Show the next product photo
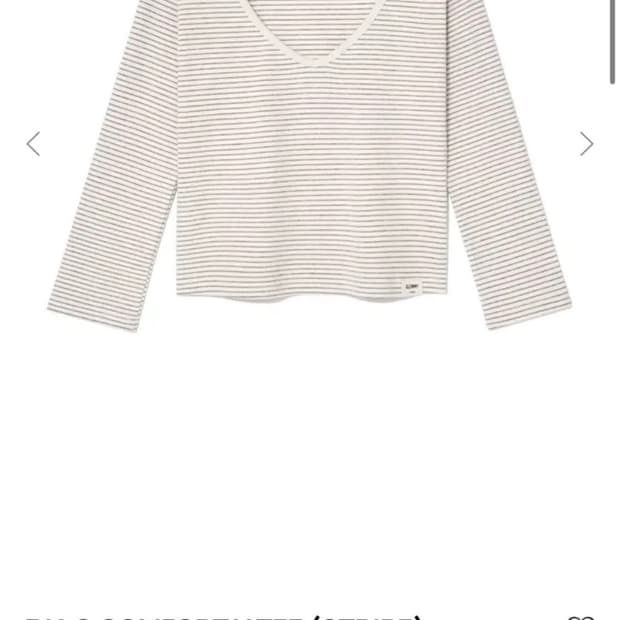The width and height of the screenshot is (620, 620). coord(586,144)
